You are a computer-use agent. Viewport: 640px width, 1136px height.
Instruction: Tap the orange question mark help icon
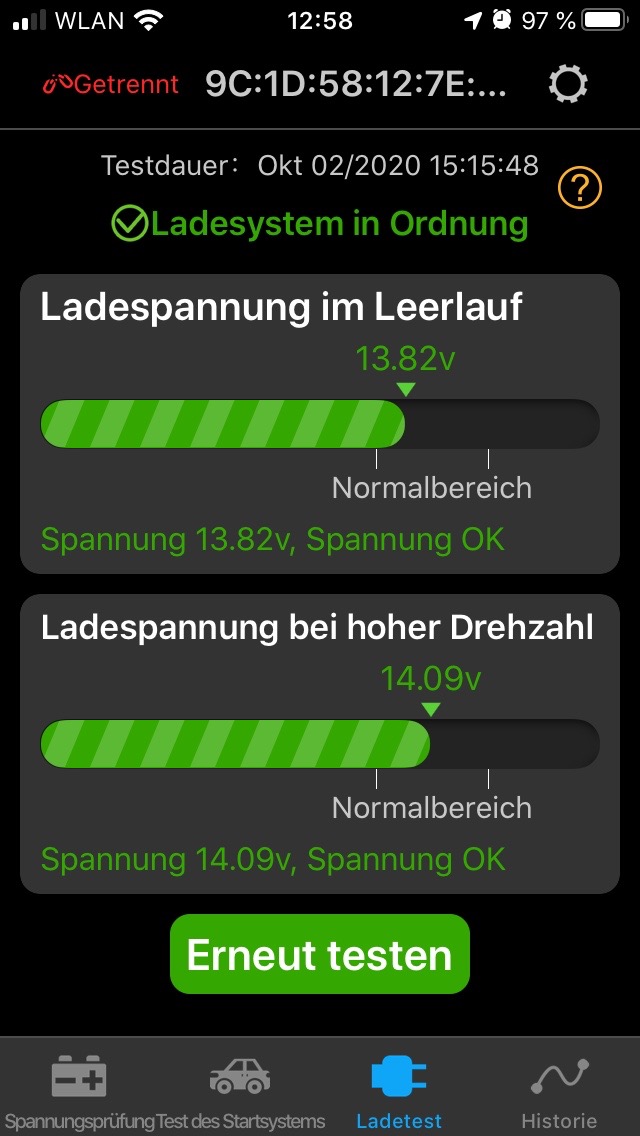[x=580, y=188]
